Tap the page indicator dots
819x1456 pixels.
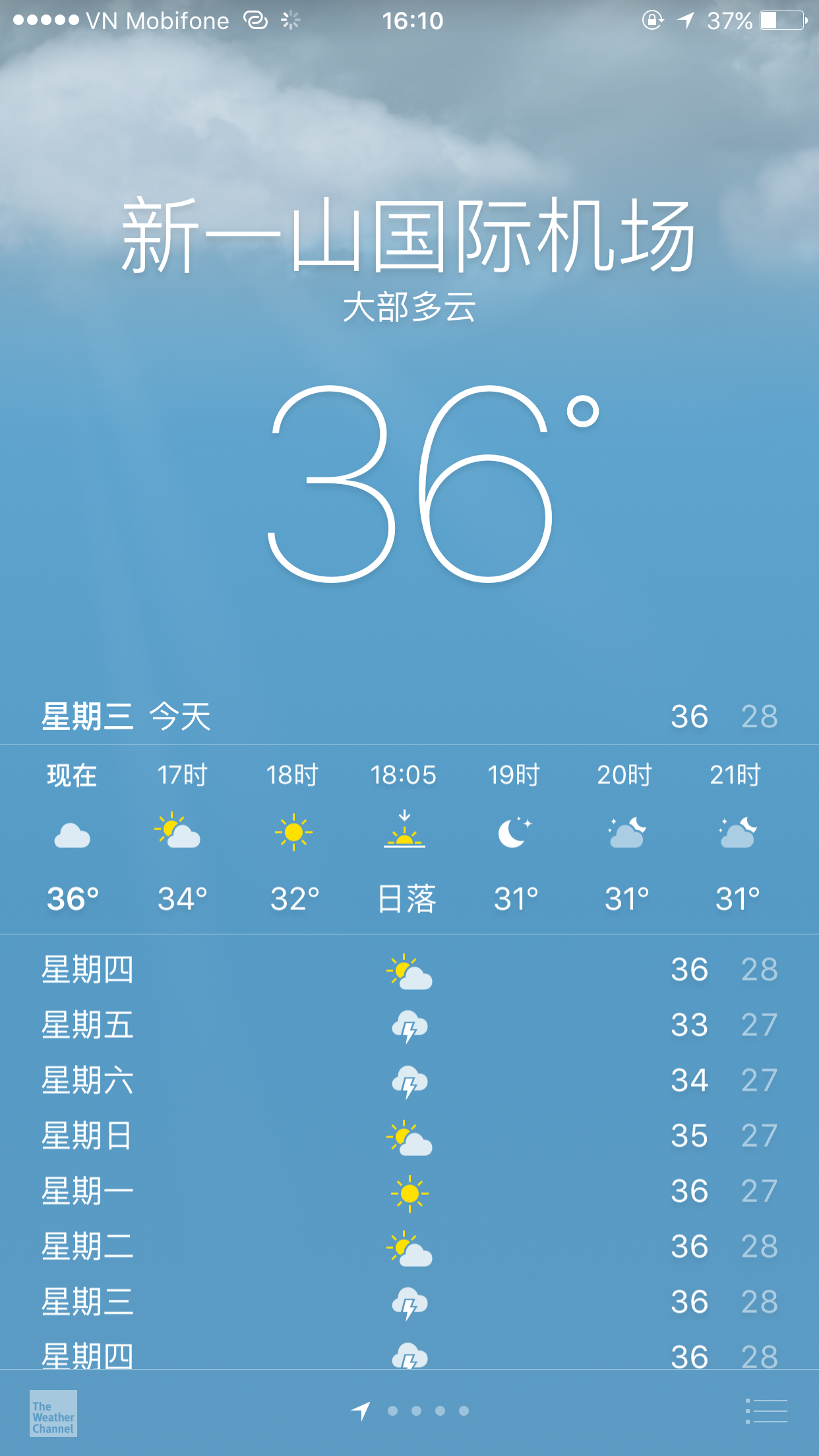[428, 1411]
